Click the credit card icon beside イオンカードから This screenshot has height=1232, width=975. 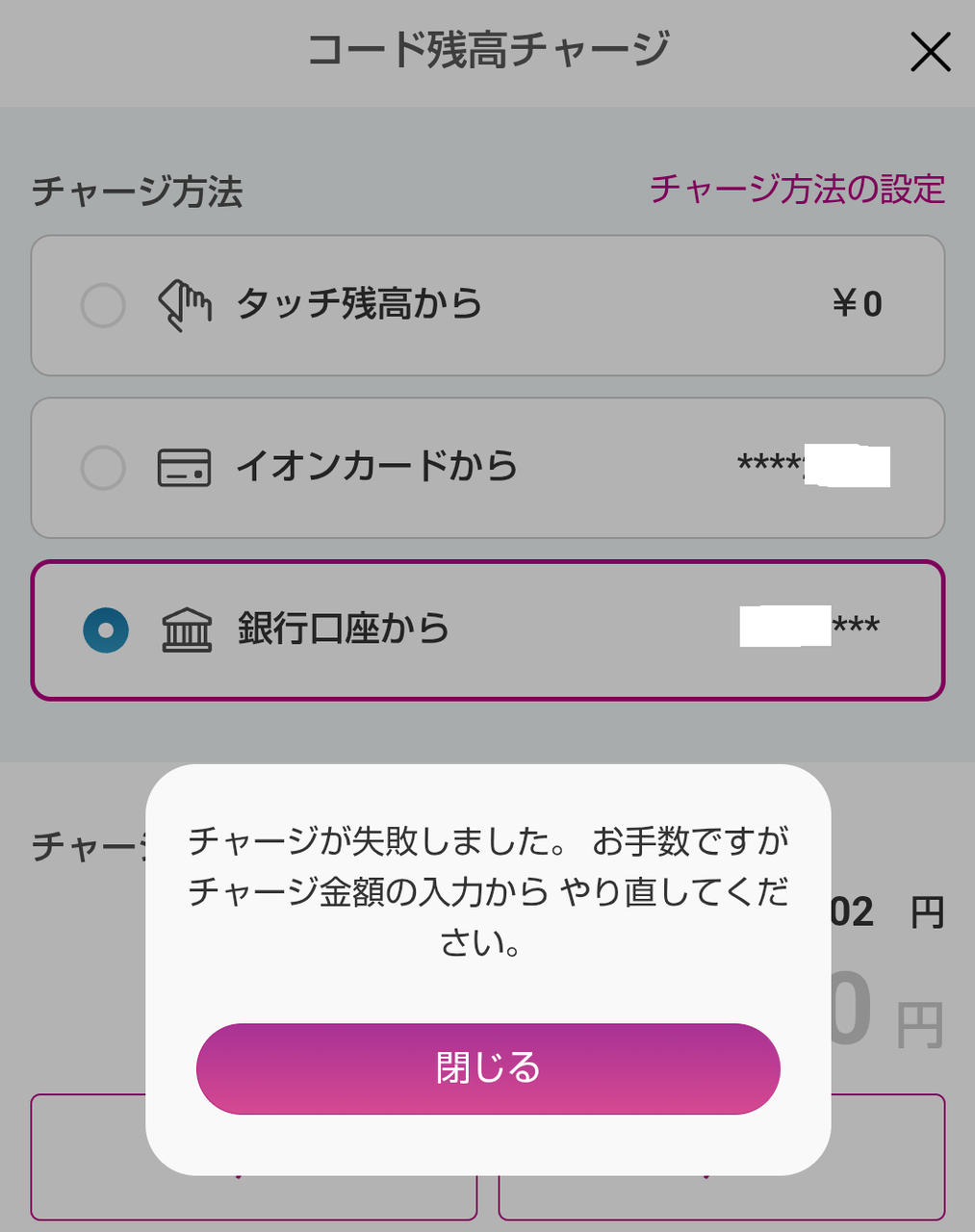184,468
